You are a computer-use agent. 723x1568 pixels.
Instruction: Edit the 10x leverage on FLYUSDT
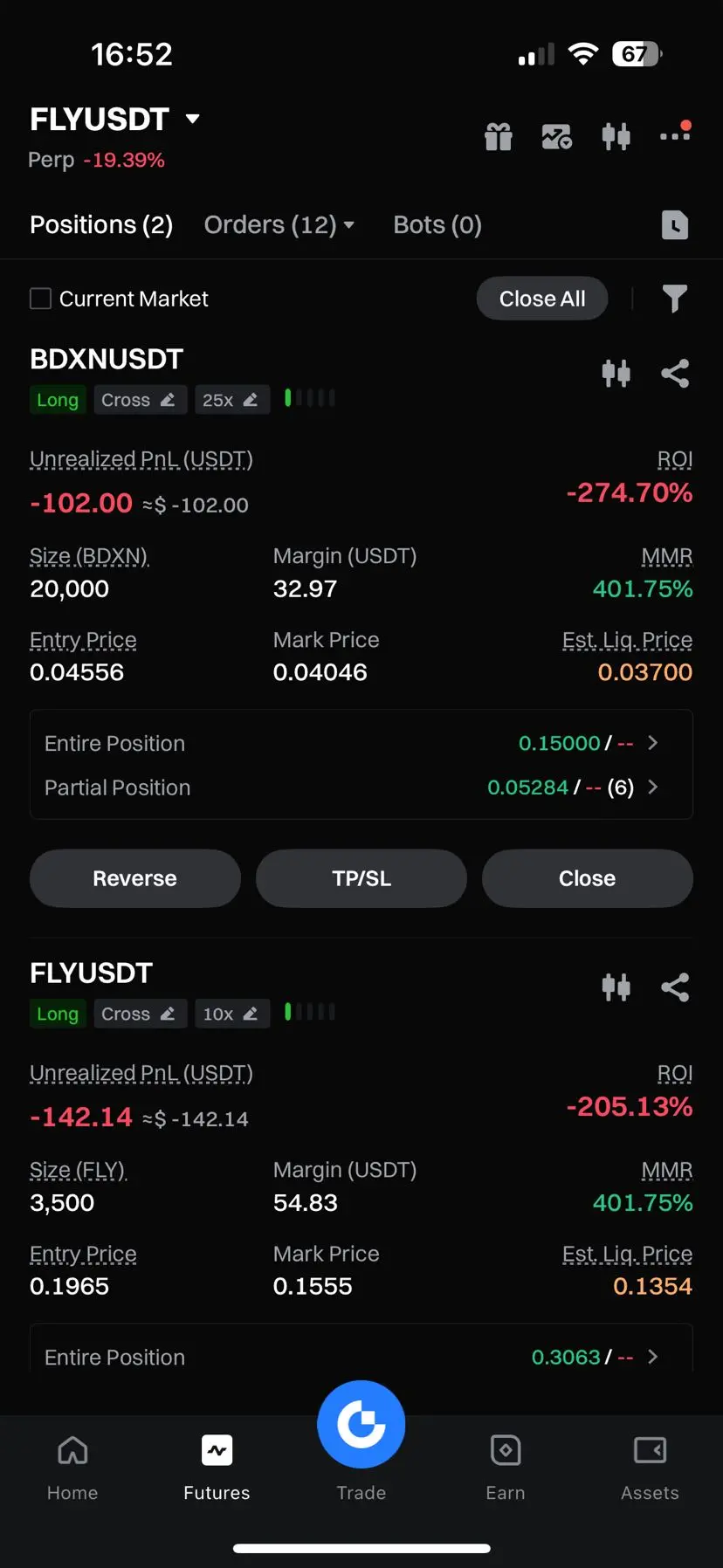click(x=231, y=1014)
